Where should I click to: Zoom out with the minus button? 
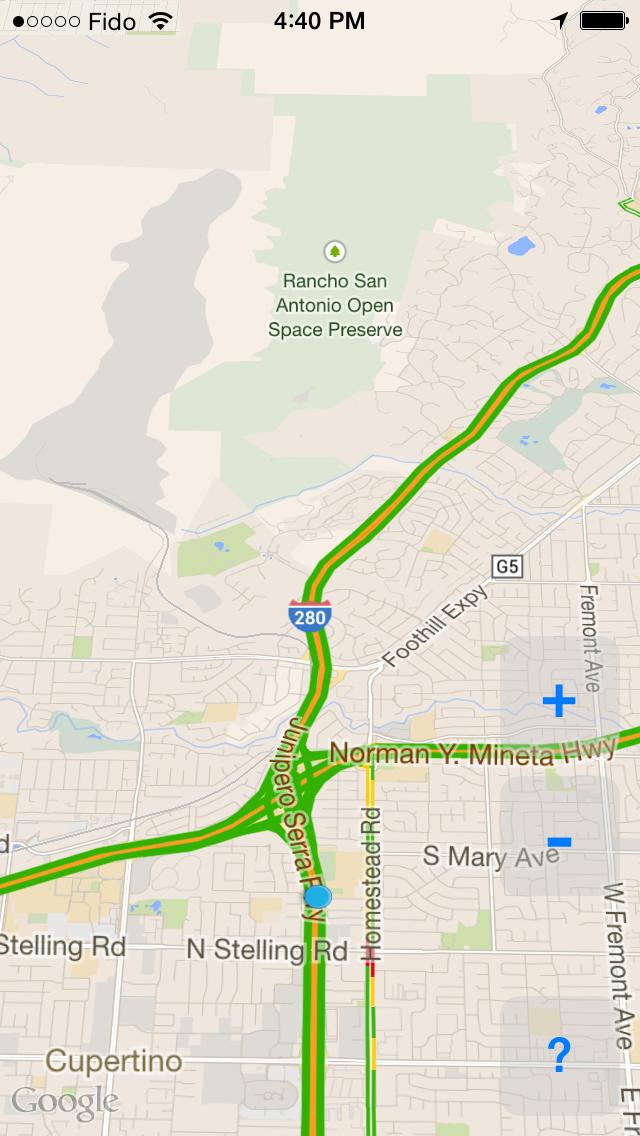tap(559, 842)
